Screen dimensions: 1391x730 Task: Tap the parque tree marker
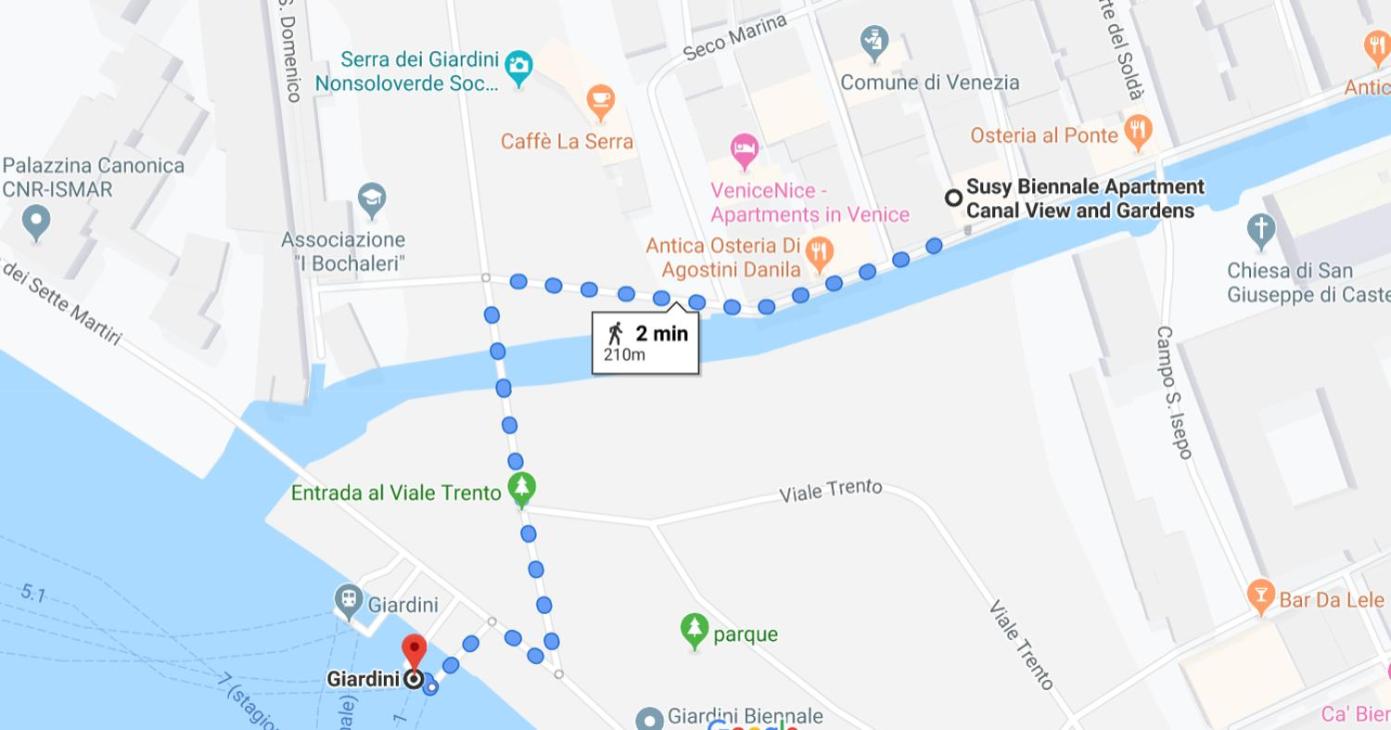(x=694, y=630)
